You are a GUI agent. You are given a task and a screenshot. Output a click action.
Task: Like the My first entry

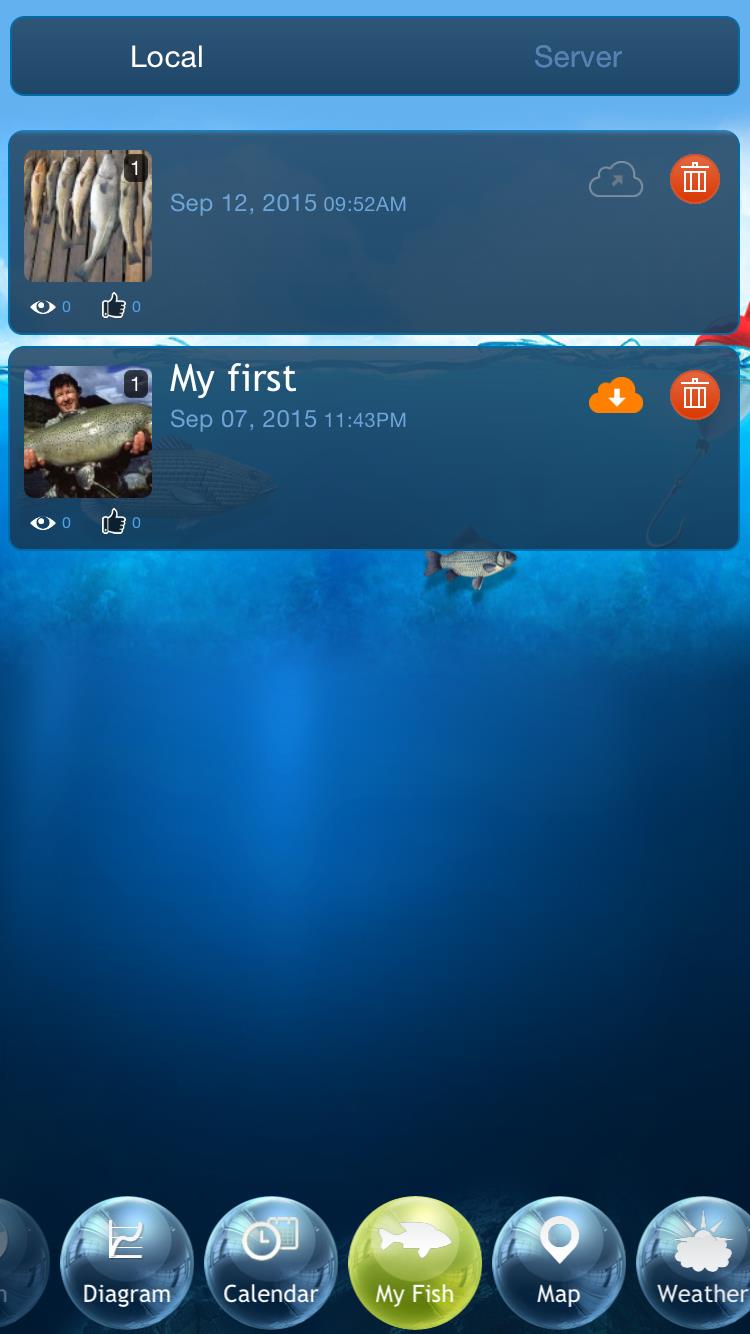click(114, 521)
